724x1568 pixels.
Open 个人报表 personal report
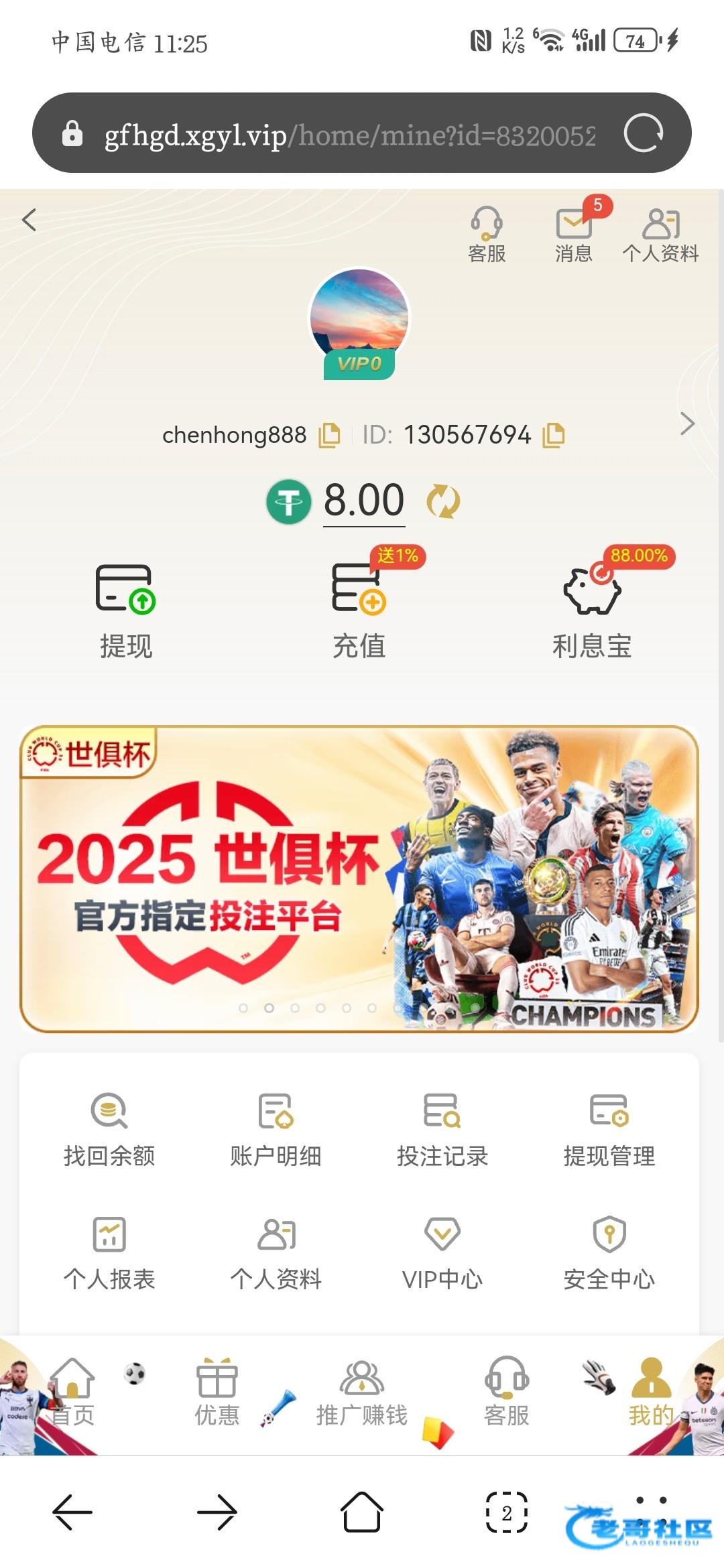109,1252
